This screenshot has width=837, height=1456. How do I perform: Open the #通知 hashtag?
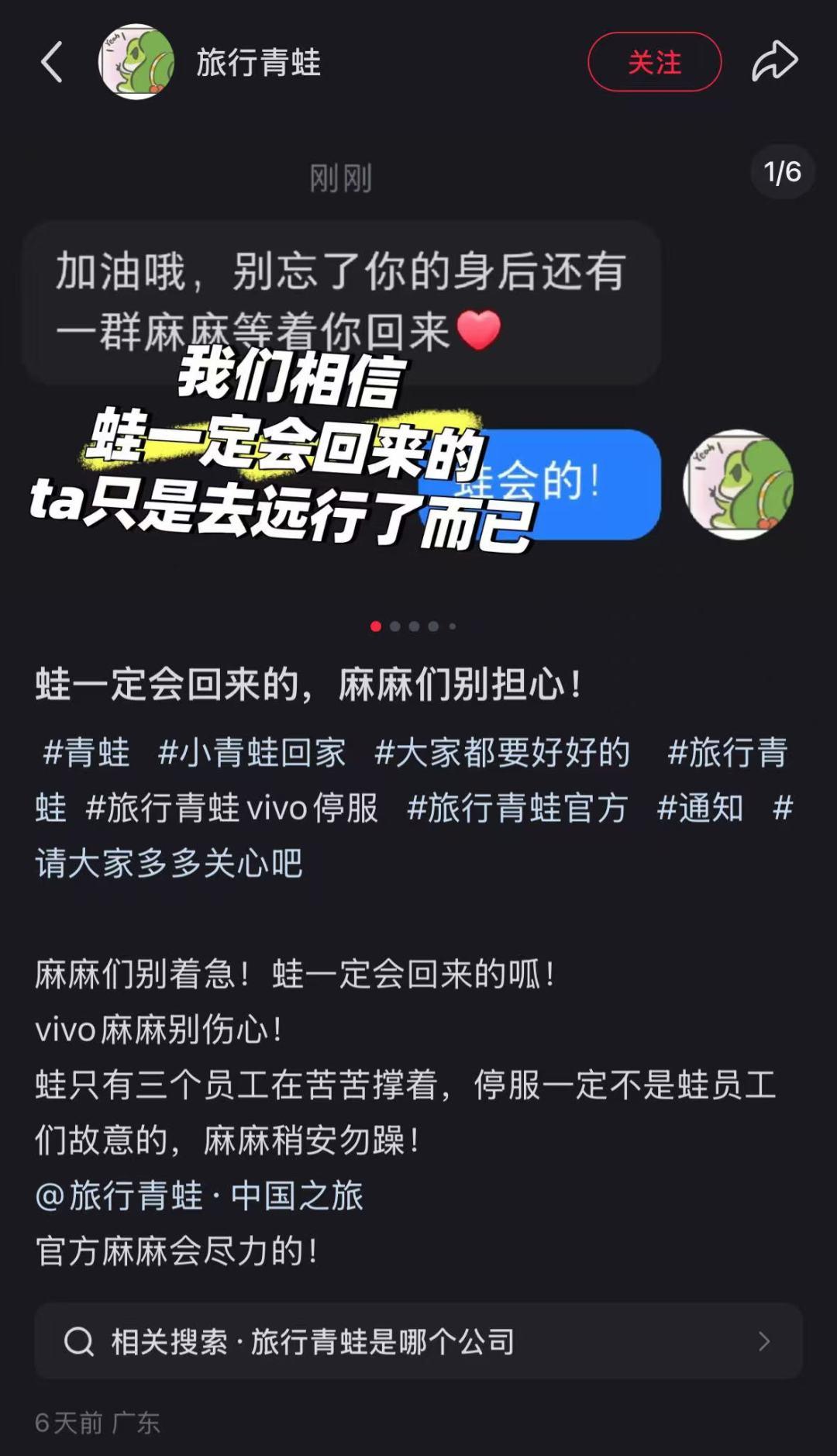click(x=700, y=808)
